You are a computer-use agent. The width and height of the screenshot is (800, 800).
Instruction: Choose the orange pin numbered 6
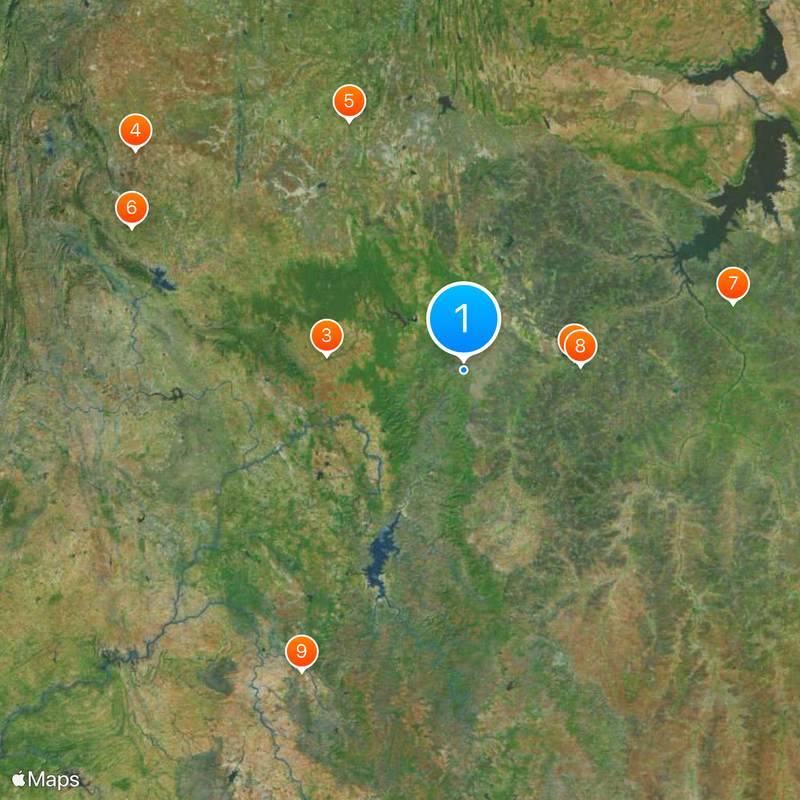pos(131,208)
